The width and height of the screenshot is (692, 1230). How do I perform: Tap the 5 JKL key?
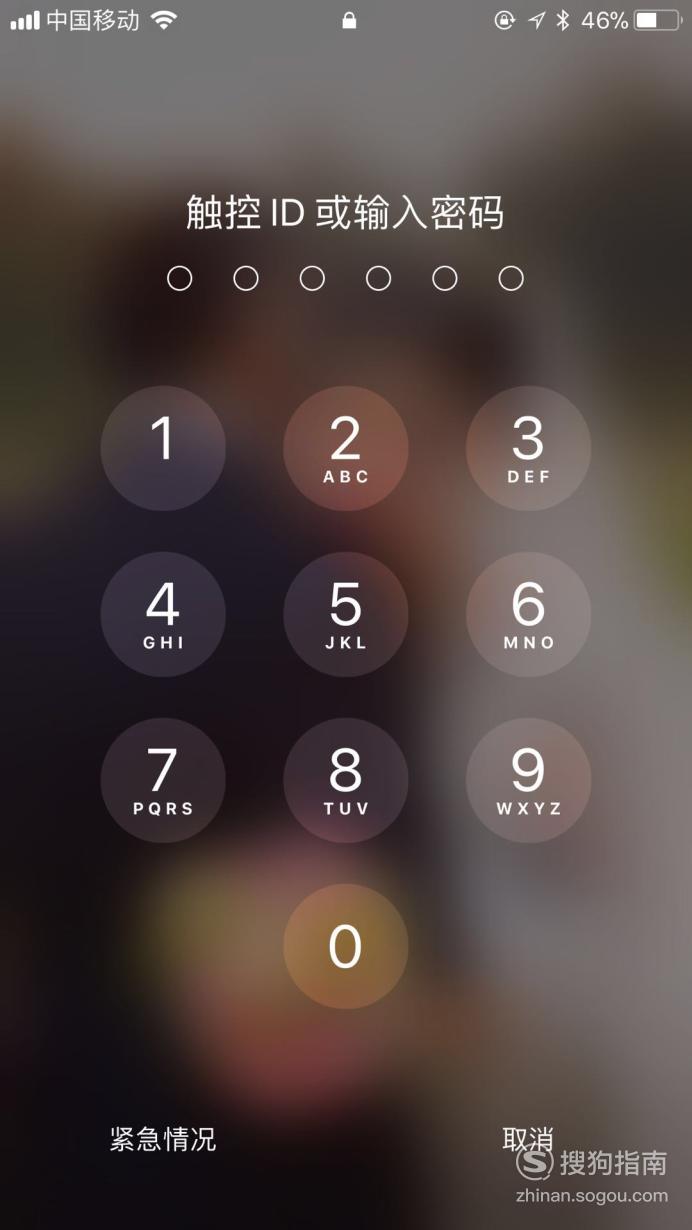pos(346,614)
